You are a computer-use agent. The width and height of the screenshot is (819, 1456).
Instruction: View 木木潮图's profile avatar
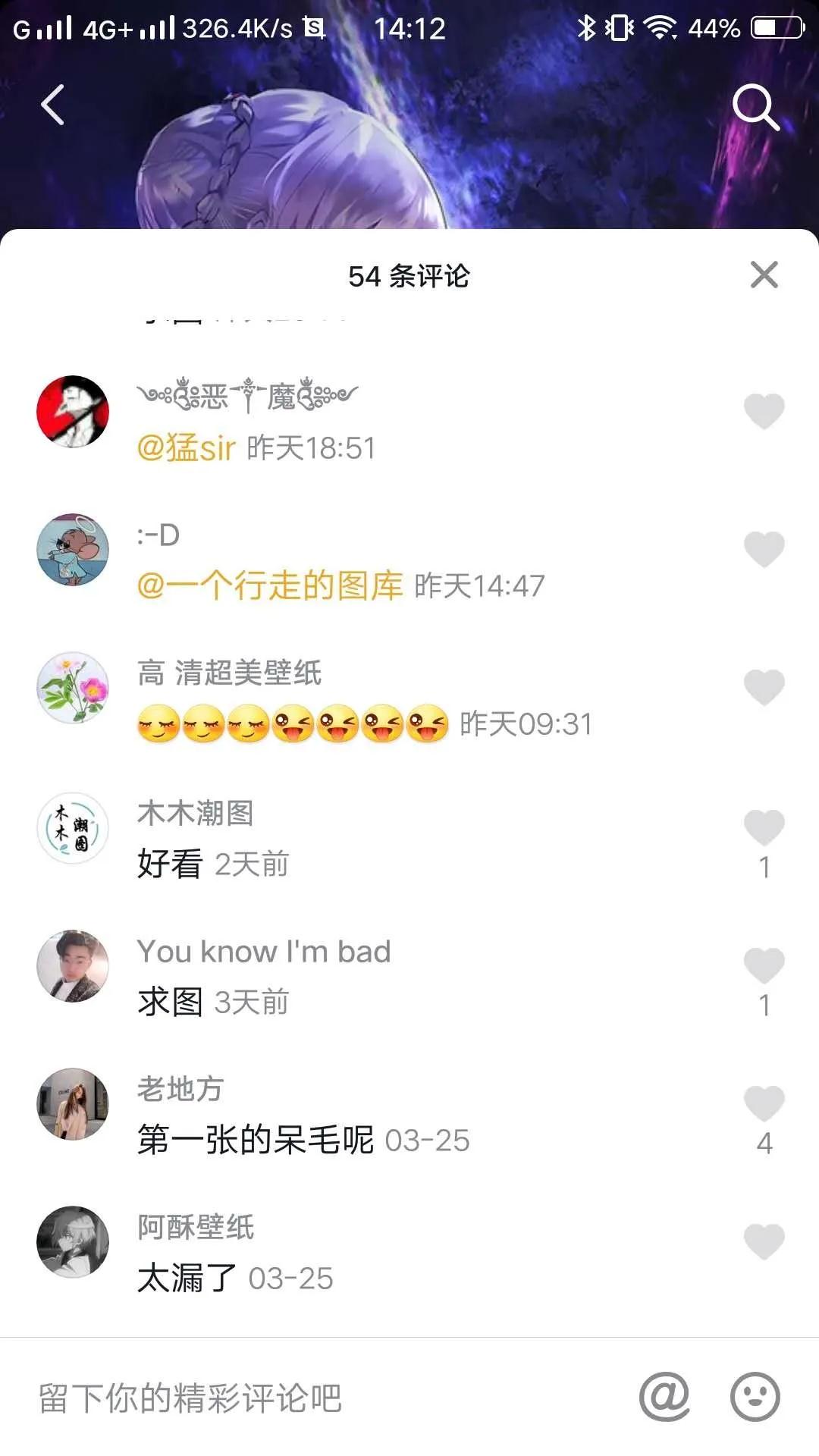click(x=73, y=828)
